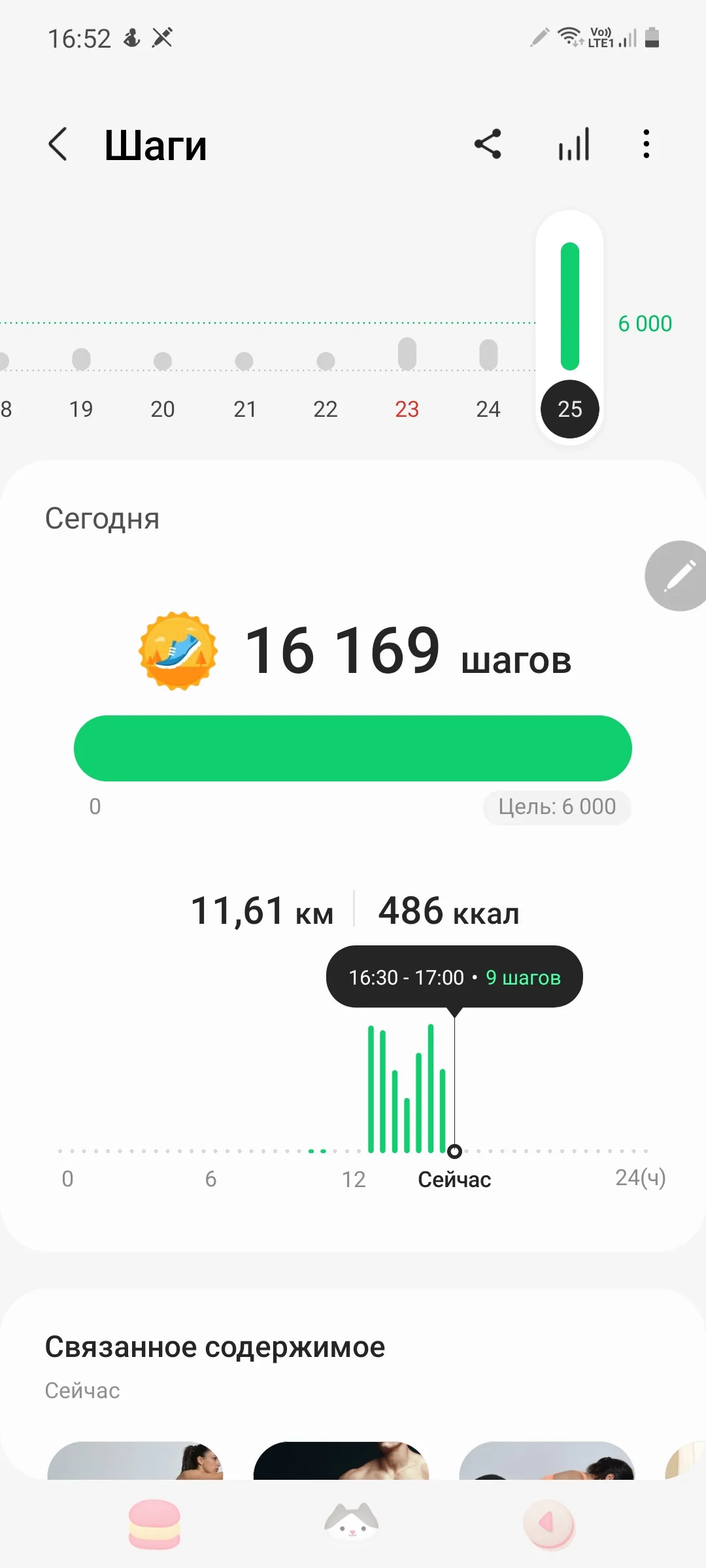Select day 24 in the date strip

(488, 409)
